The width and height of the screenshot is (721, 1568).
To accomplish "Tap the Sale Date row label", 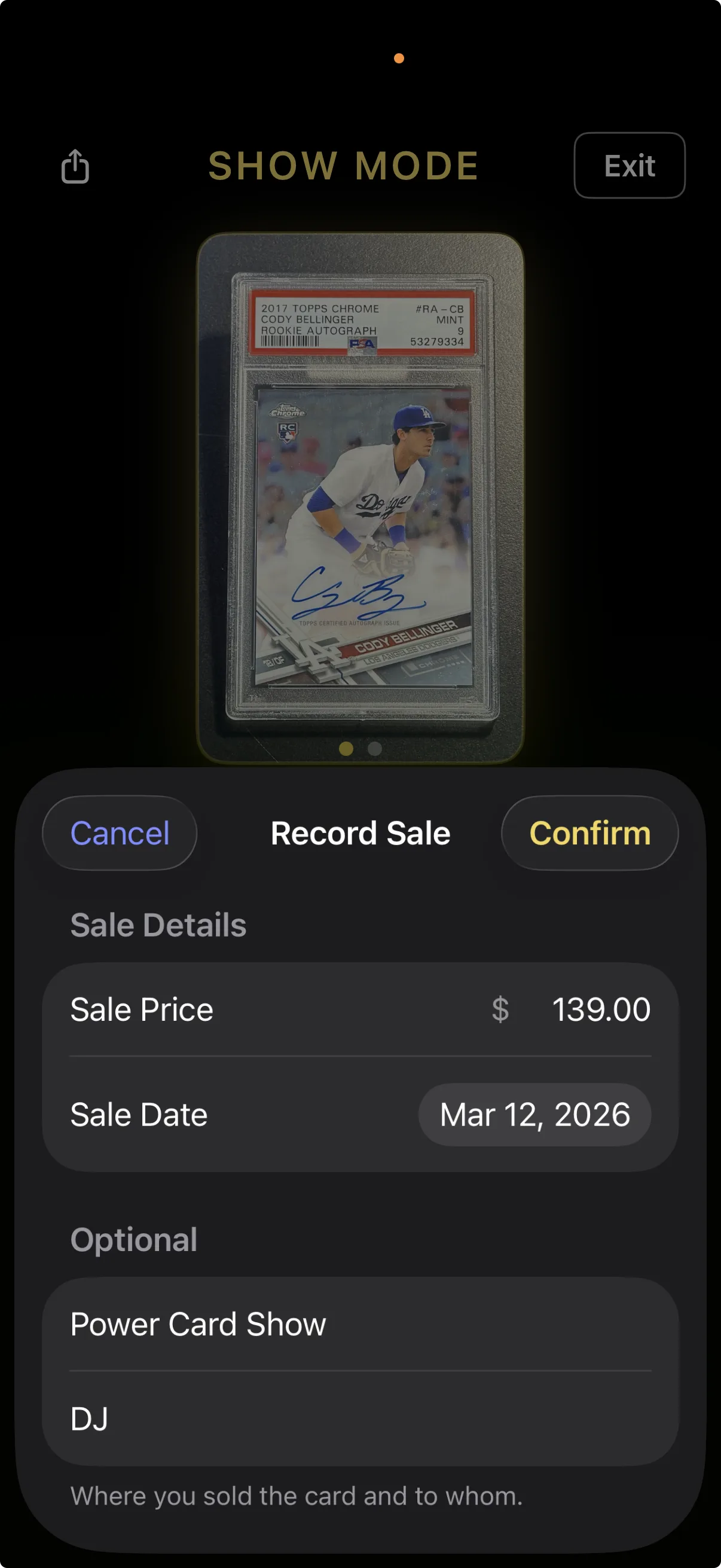I will [139, 1114].
